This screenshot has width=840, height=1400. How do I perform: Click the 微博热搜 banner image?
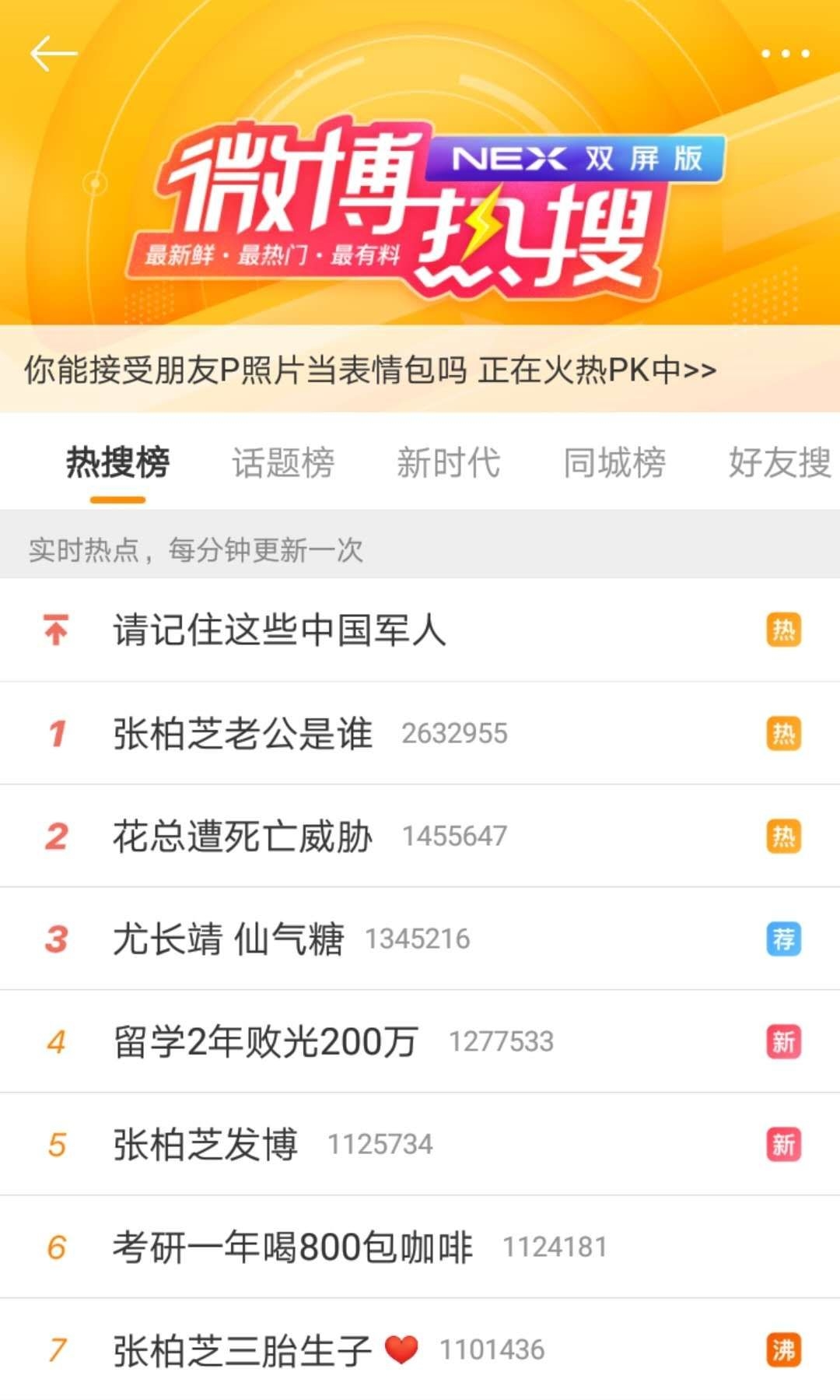[420, 210]
